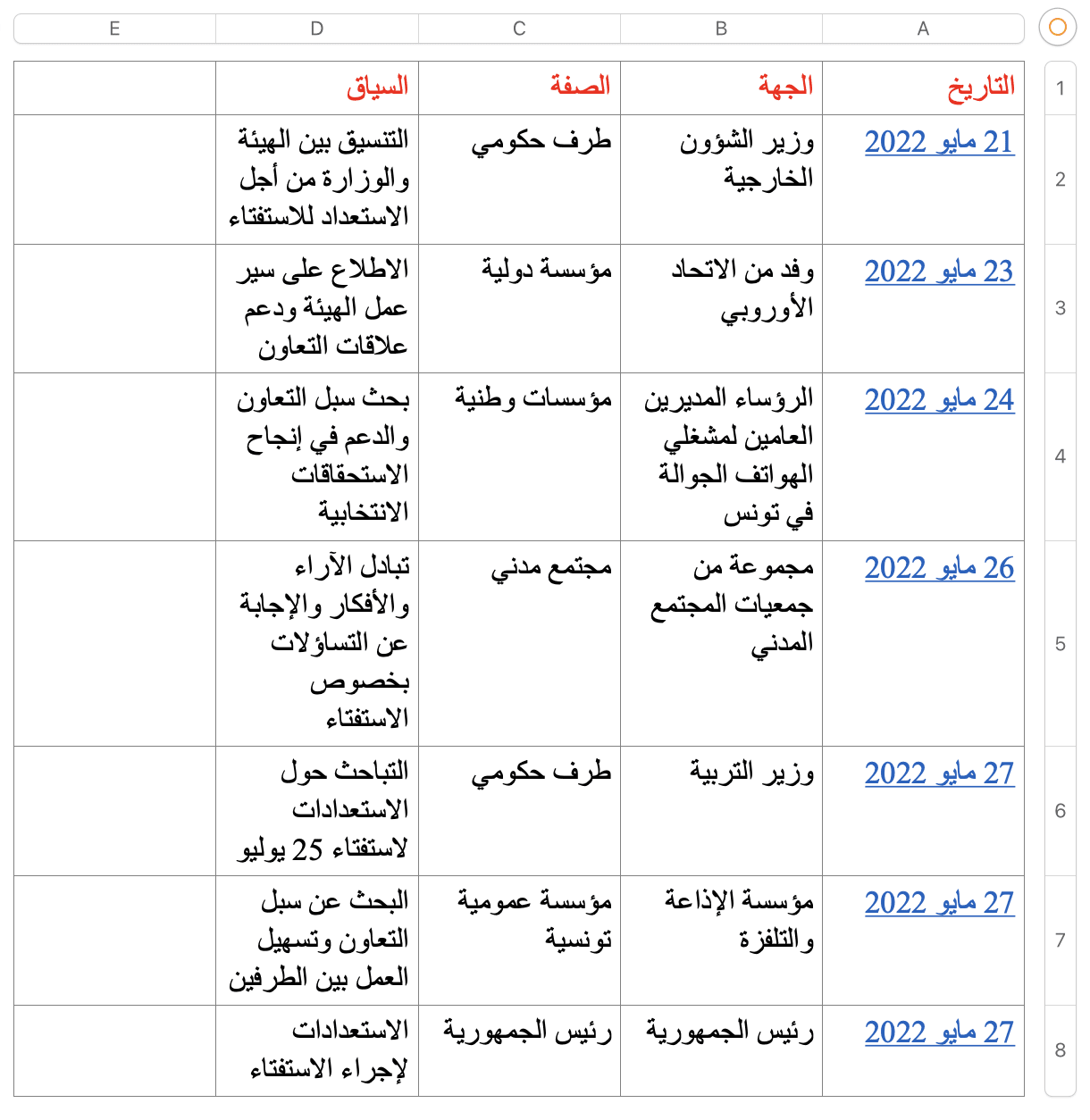Open the 26 مايو 2022 date link

coord(939,568)
